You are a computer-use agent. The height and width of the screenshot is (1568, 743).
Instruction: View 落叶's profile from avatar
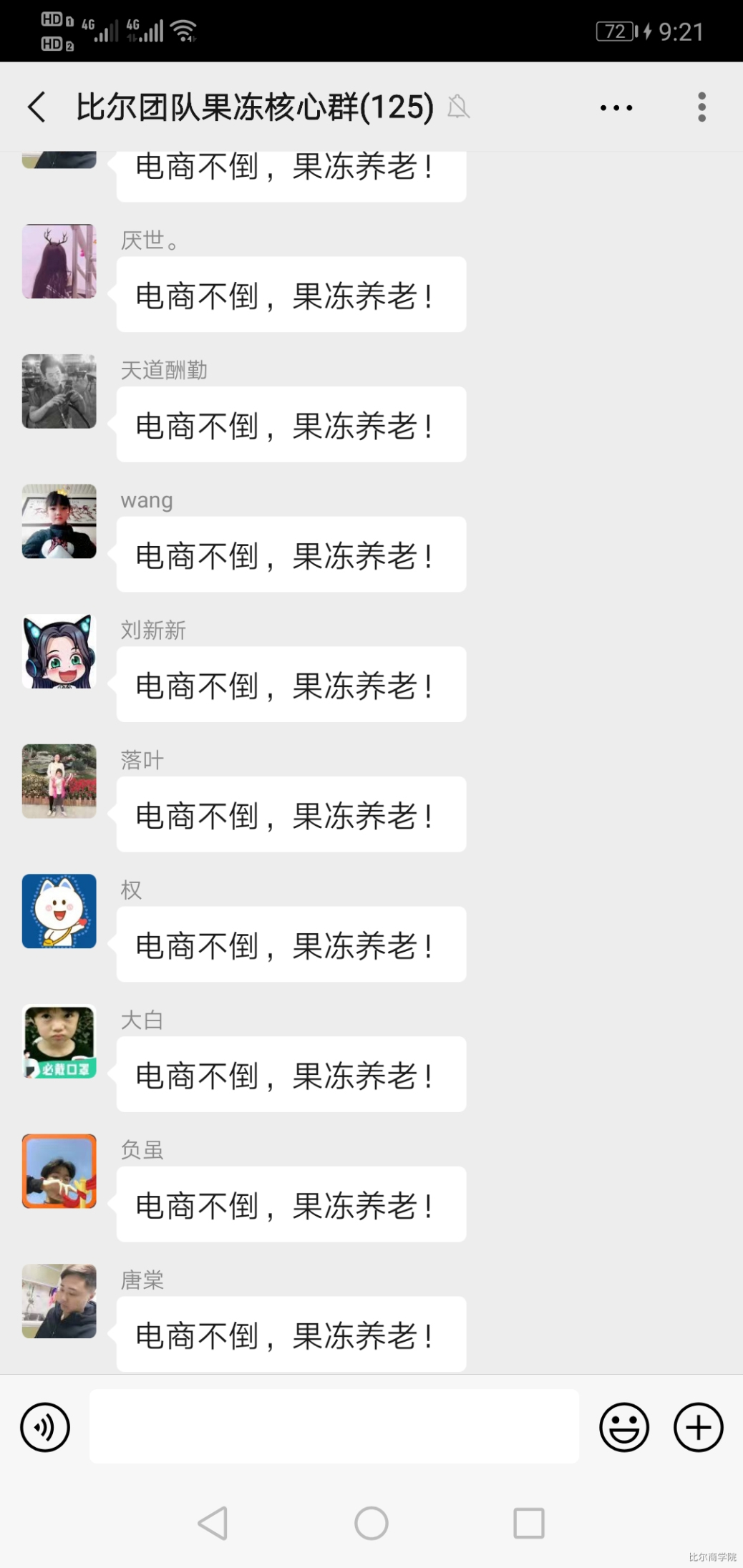pos(59,781)
